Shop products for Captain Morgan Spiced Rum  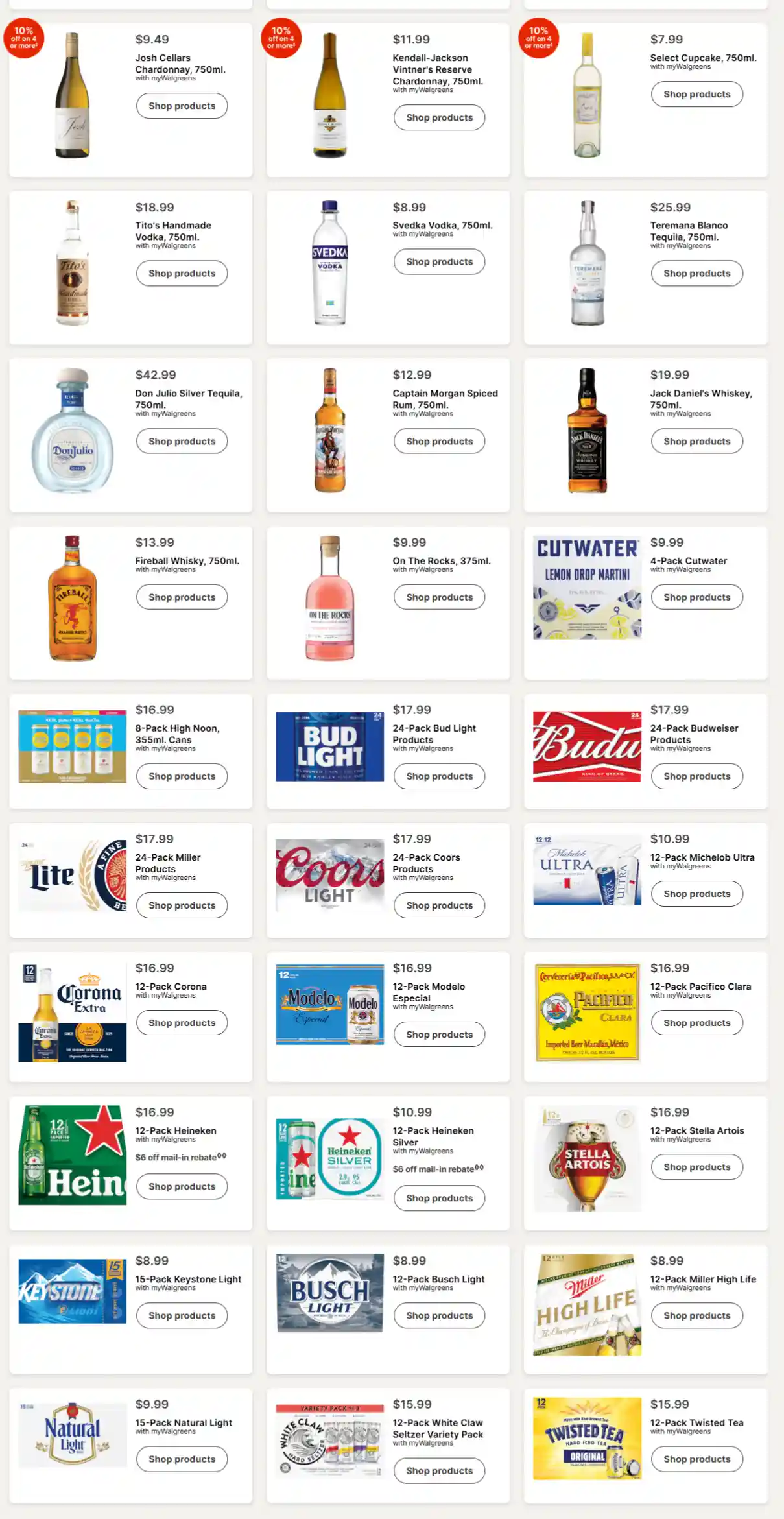point(439,441)
